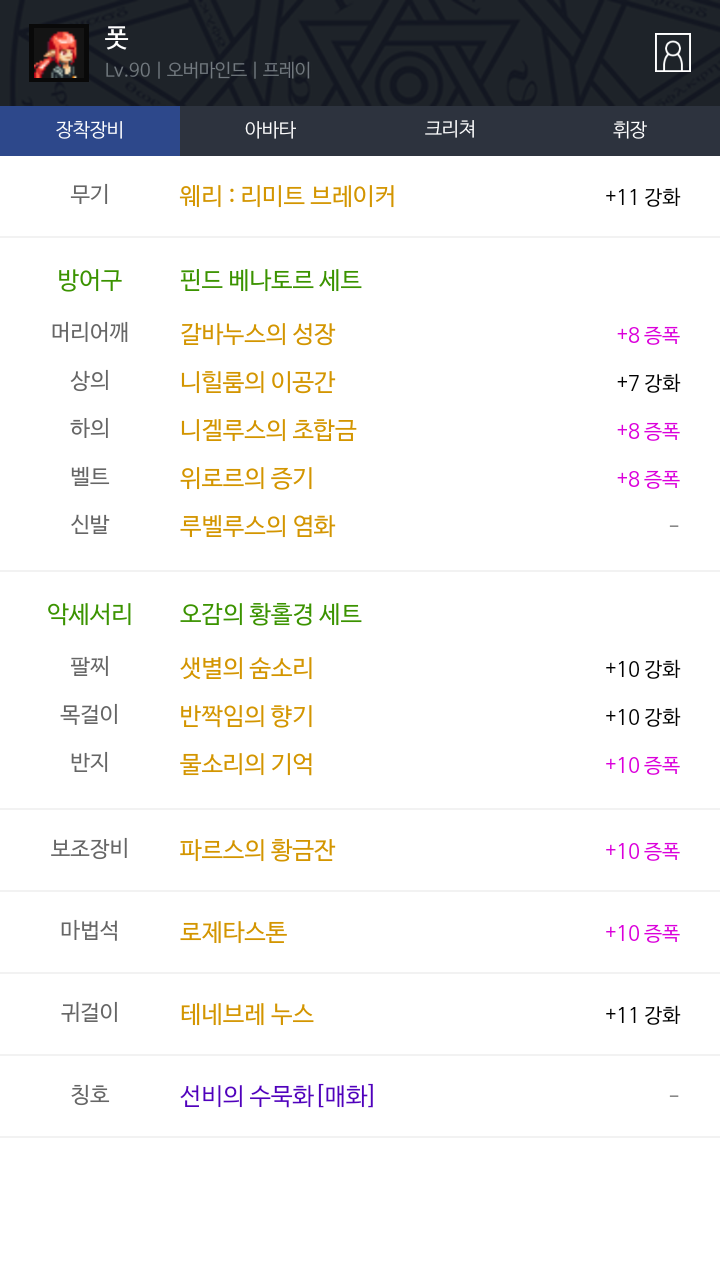The image size is (720, 1280).
Task: Open the 핀드 베나토르 세트 armor set
Action: pos(271,280)
